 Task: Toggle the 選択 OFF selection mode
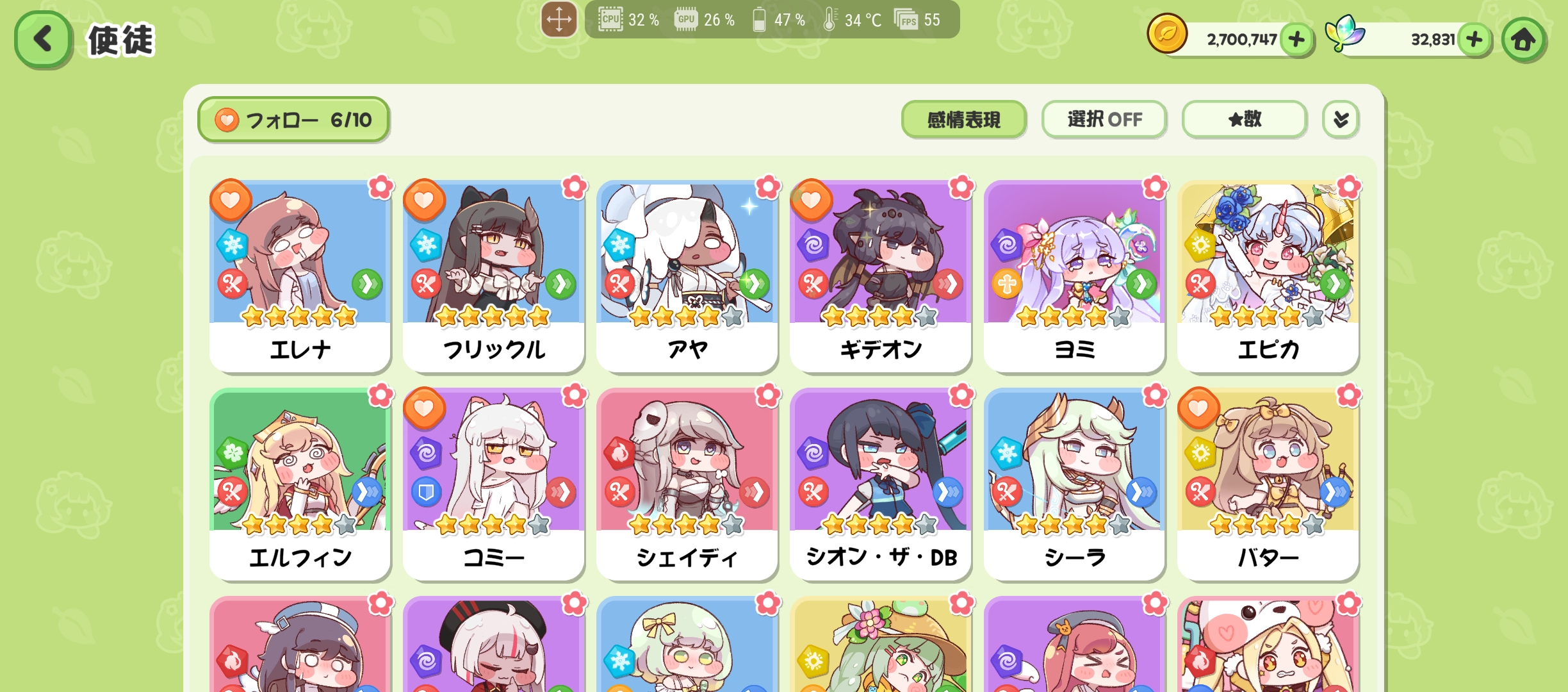coord(1104,120)
